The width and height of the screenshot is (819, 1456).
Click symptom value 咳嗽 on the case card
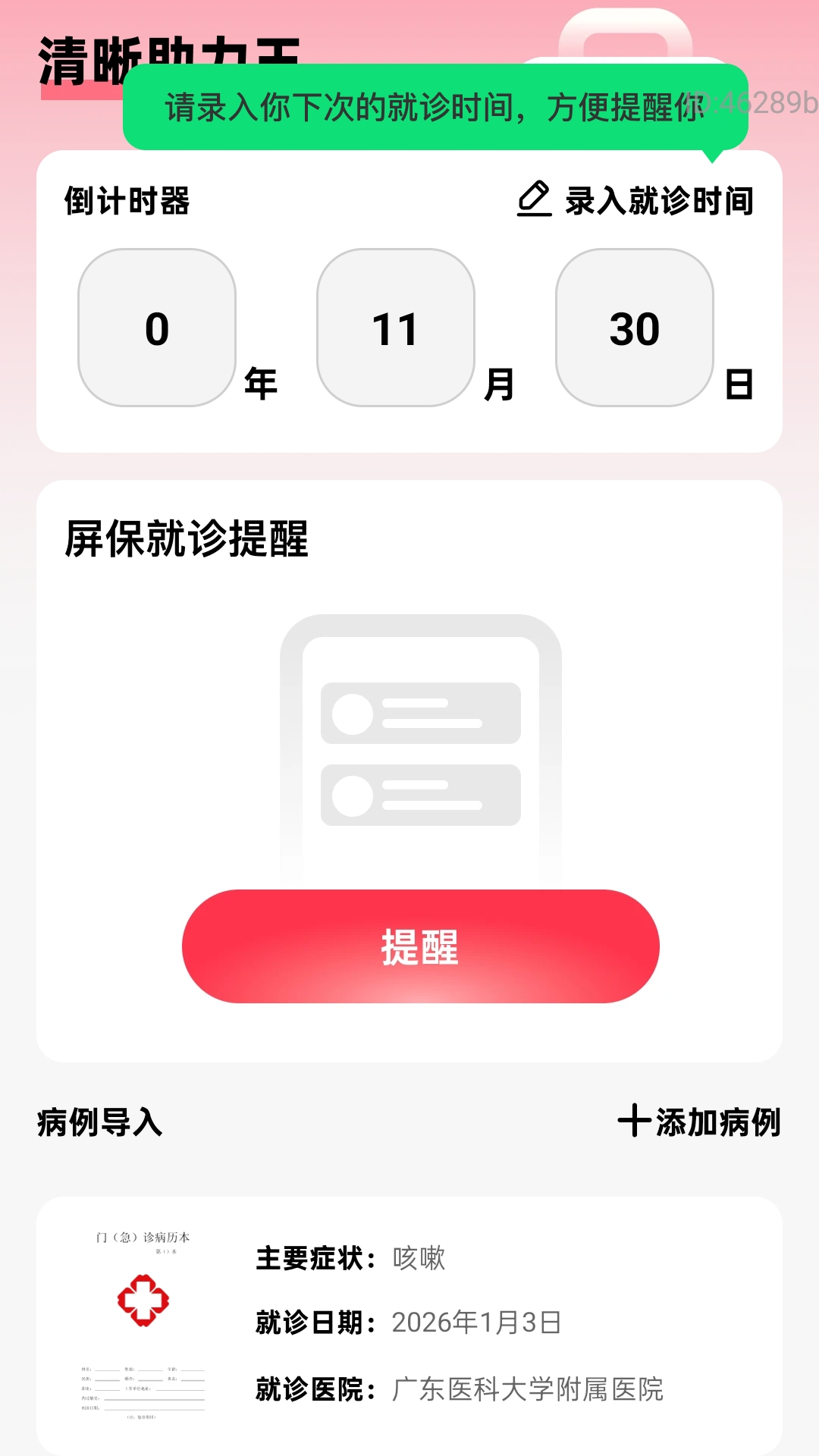coord(419,1257)
